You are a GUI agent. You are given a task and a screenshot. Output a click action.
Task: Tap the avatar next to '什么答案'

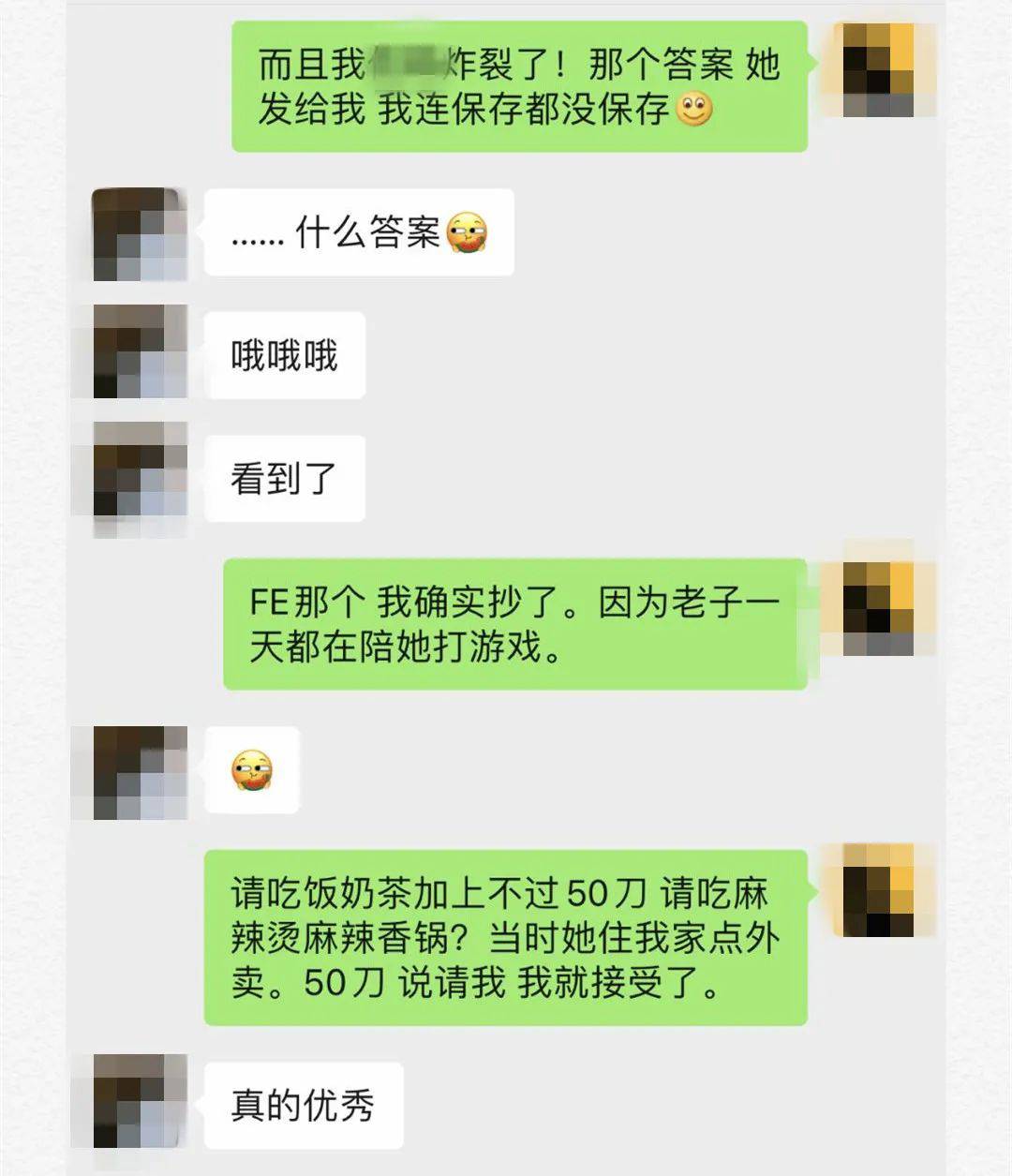click(x=140, y=234)
